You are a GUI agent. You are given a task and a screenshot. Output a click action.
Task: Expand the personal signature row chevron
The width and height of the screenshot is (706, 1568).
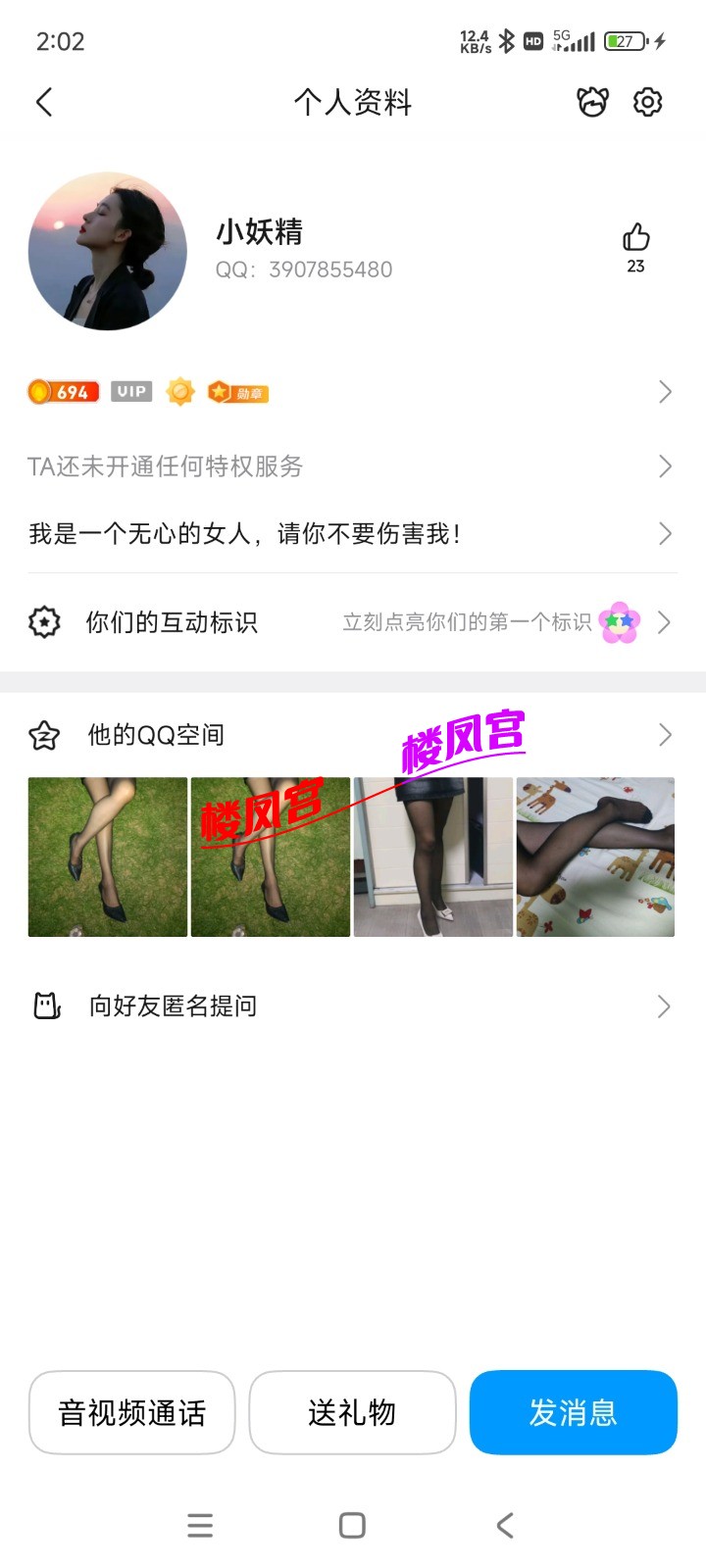pos(666,533)
